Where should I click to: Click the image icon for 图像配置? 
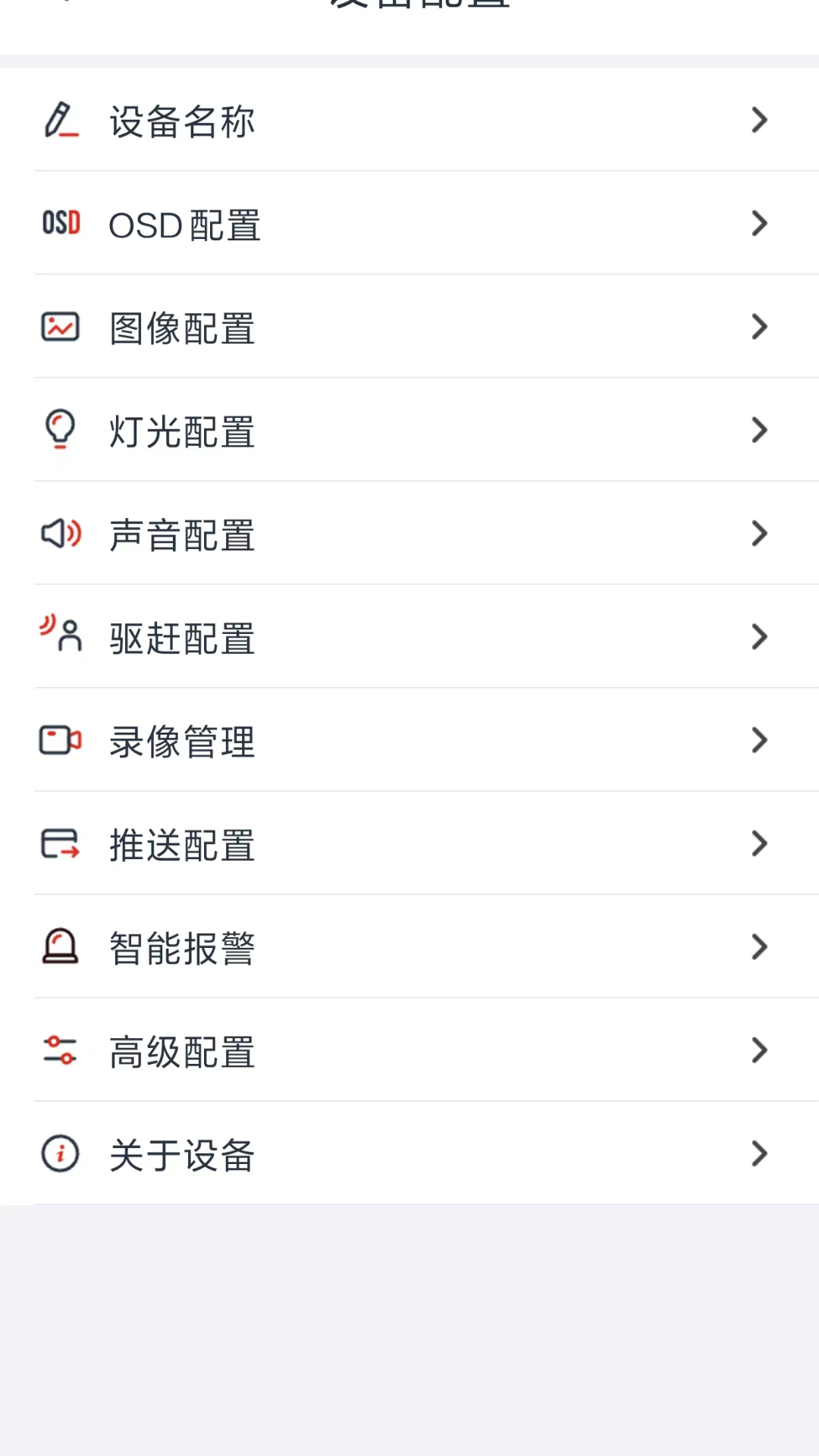(x=61, y=327)
